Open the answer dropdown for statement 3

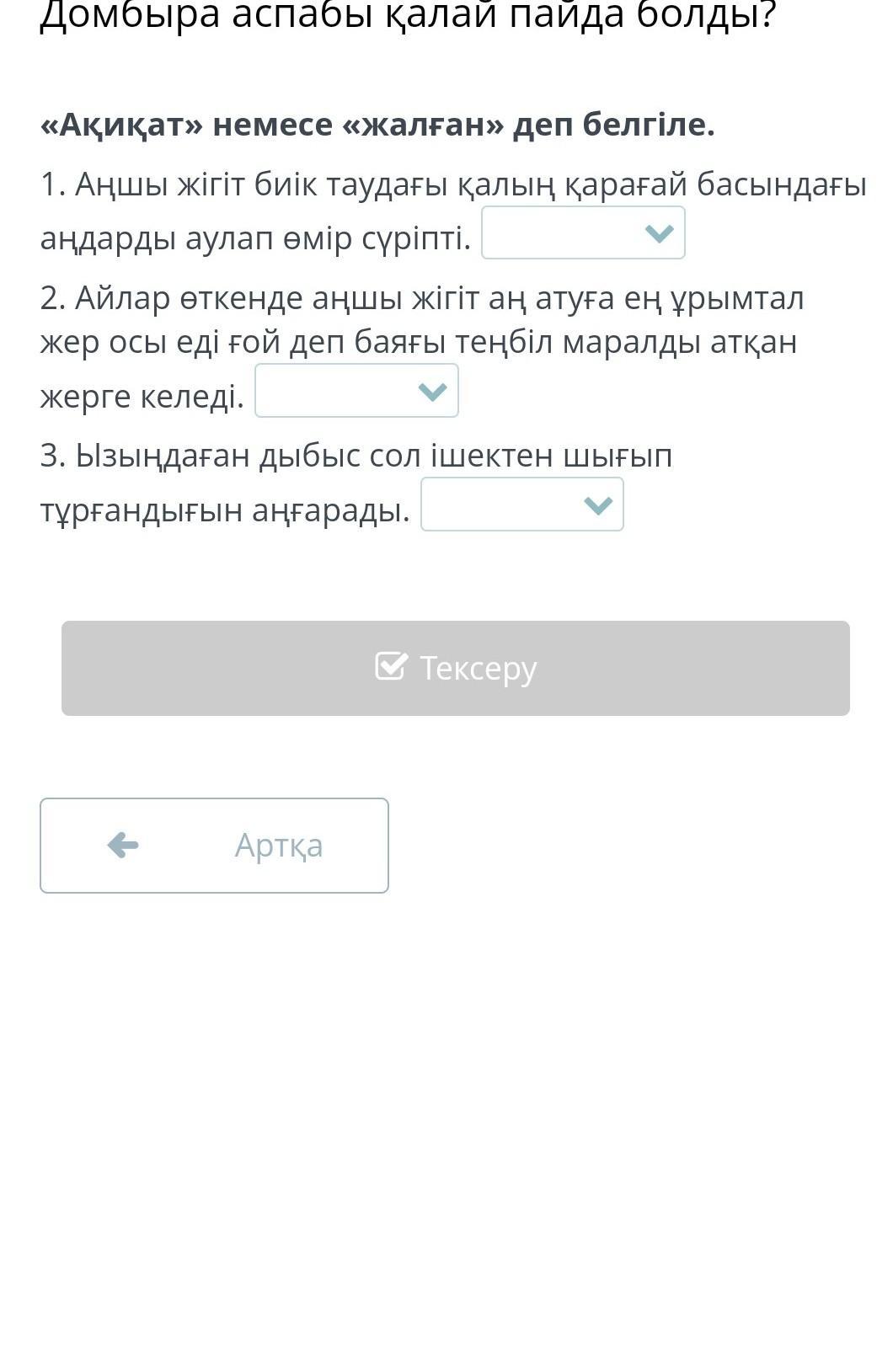tap(521, 504)
